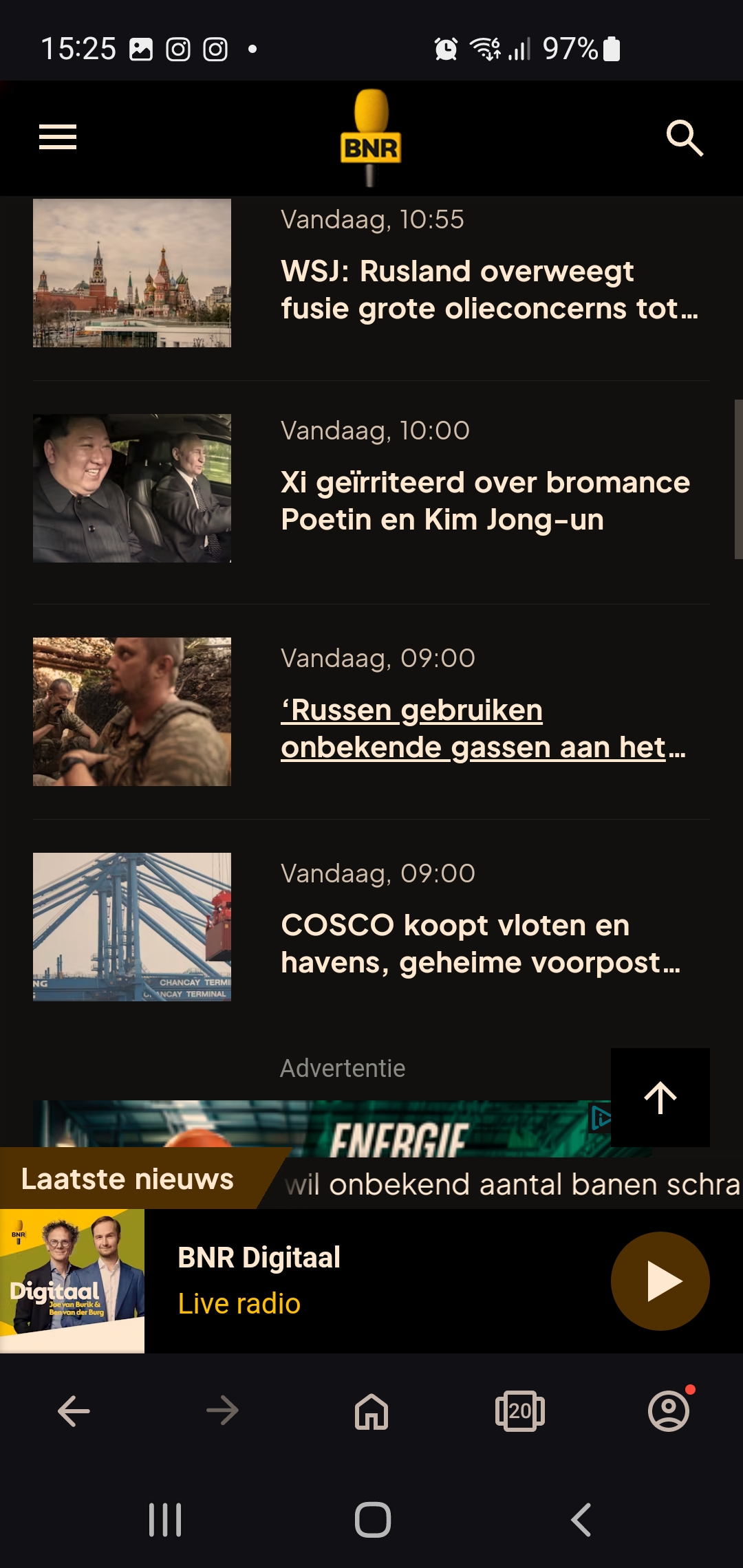Tap the BNR logo
This screenshot has width=743, height=1568.
(x=371, y=138)
